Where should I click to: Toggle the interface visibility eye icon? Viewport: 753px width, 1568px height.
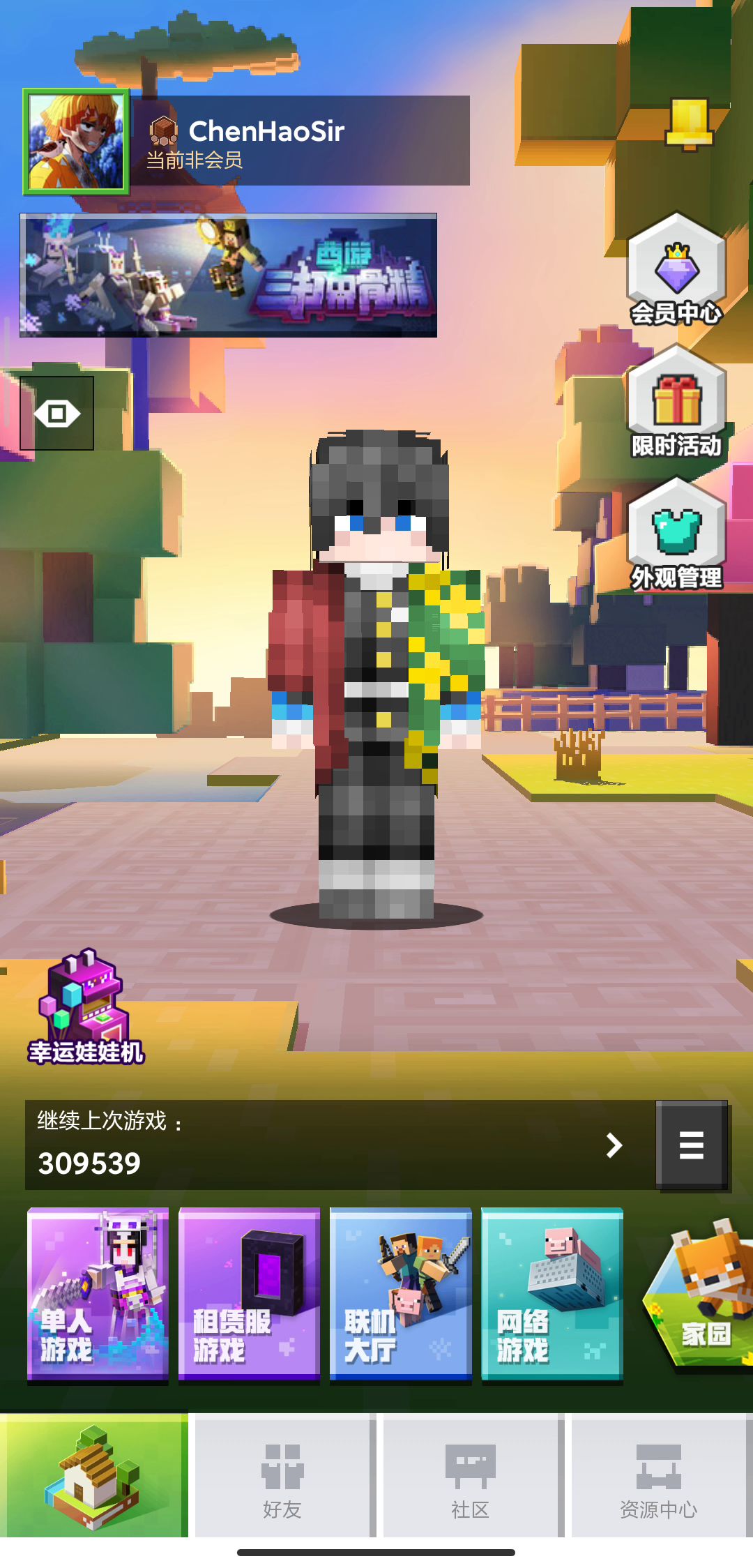point(56,414)
